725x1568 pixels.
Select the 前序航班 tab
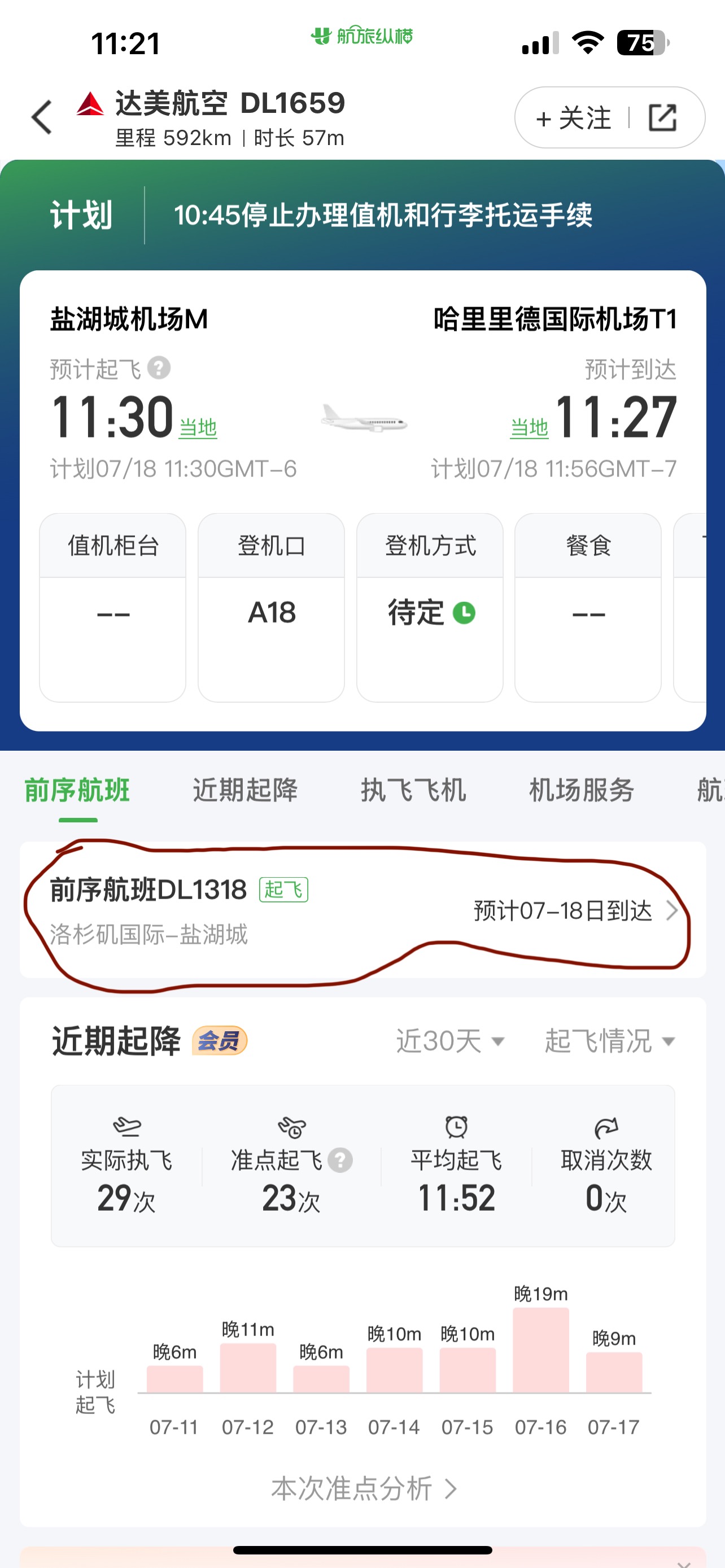point(77,791)
